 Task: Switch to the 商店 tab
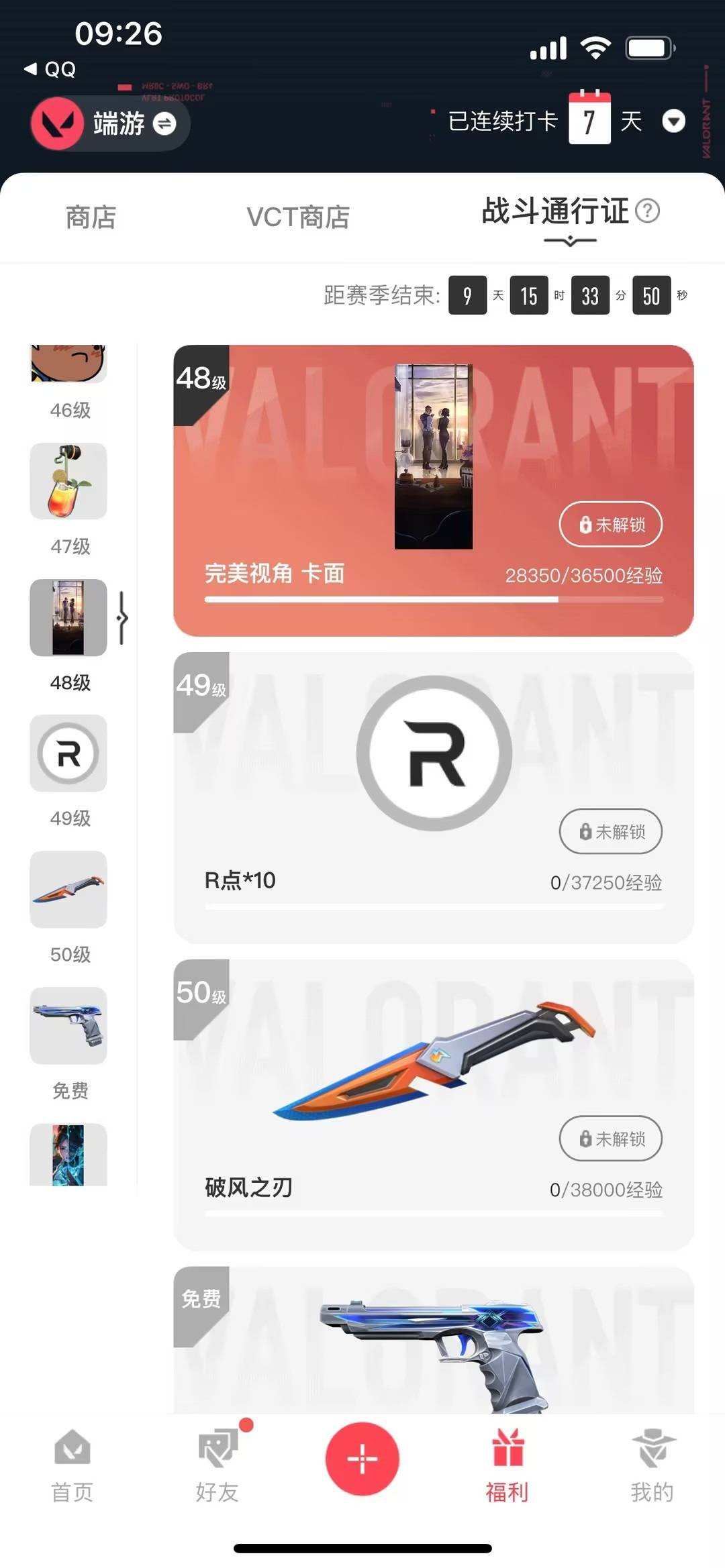tap(91, 216)
